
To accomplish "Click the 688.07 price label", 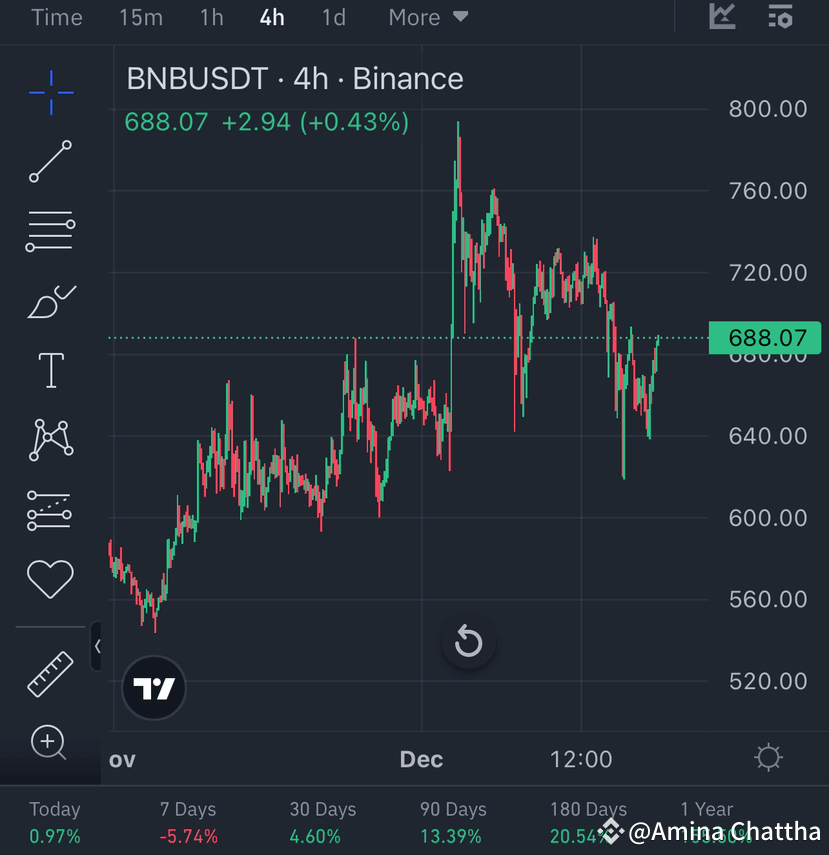I will 765,338.
